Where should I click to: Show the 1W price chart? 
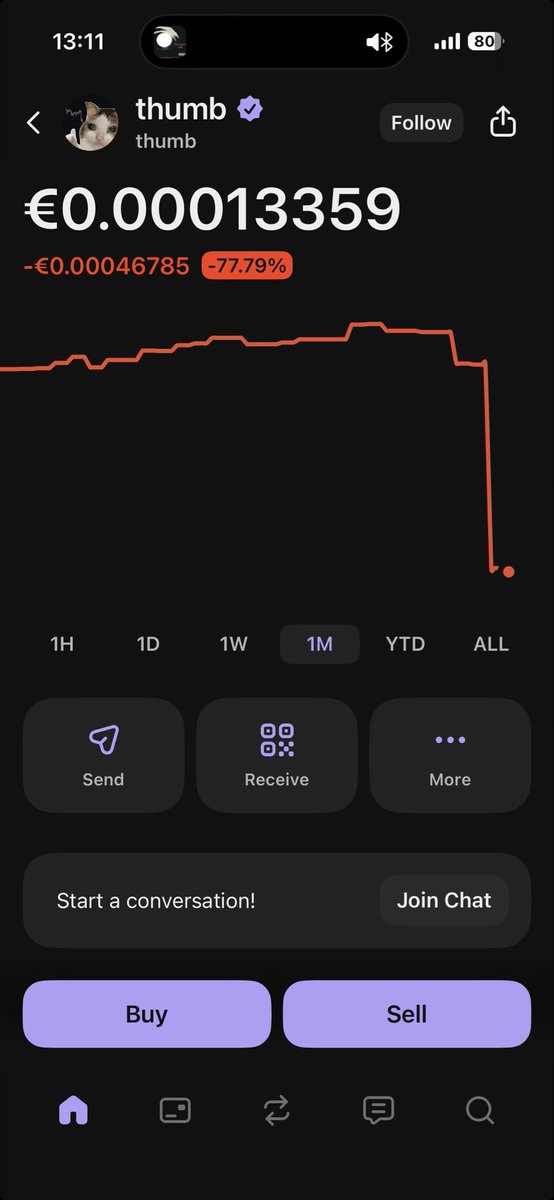point(234,644)
